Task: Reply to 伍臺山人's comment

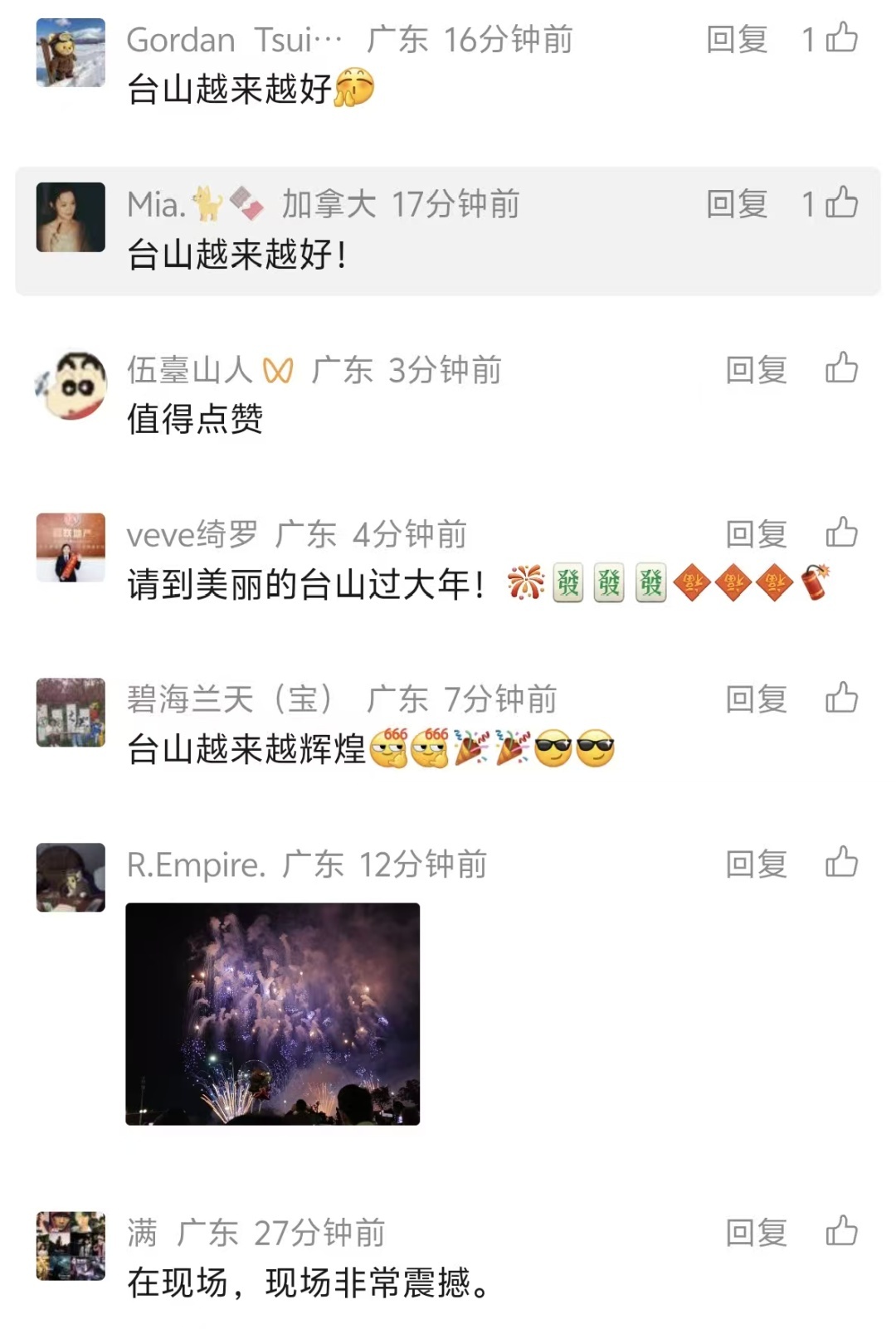Action: click(756, 370)
